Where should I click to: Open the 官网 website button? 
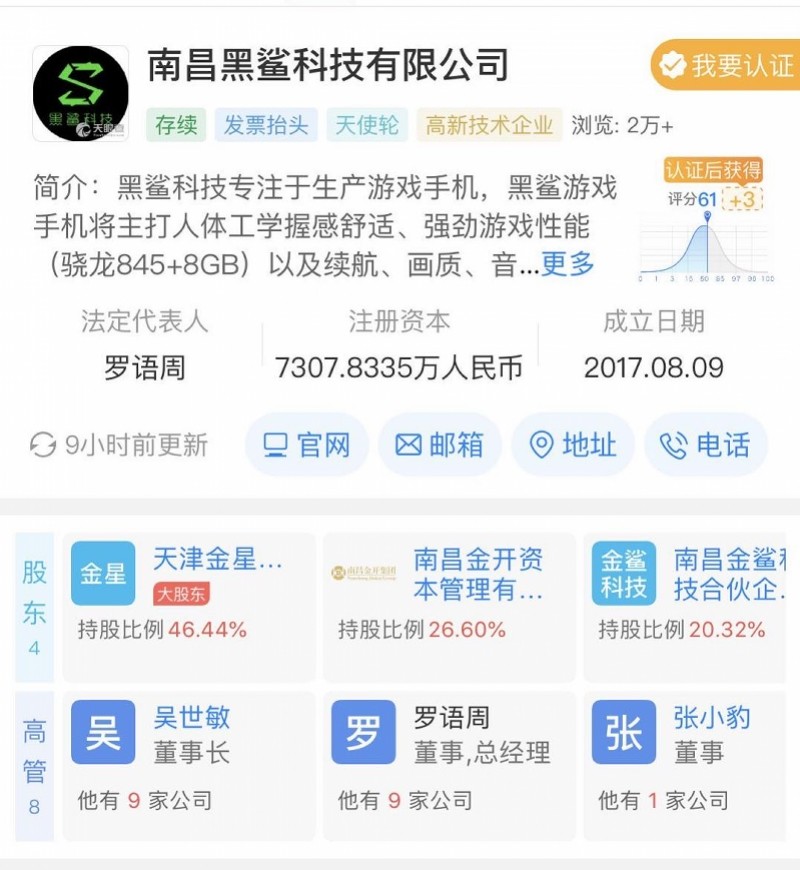308,445
